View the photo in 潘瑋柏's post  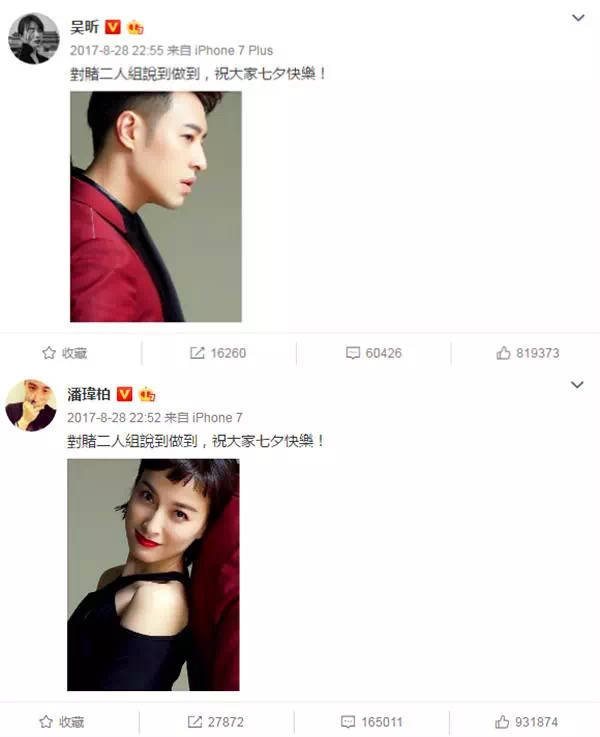pyautogui.click(x=153, y=574)
